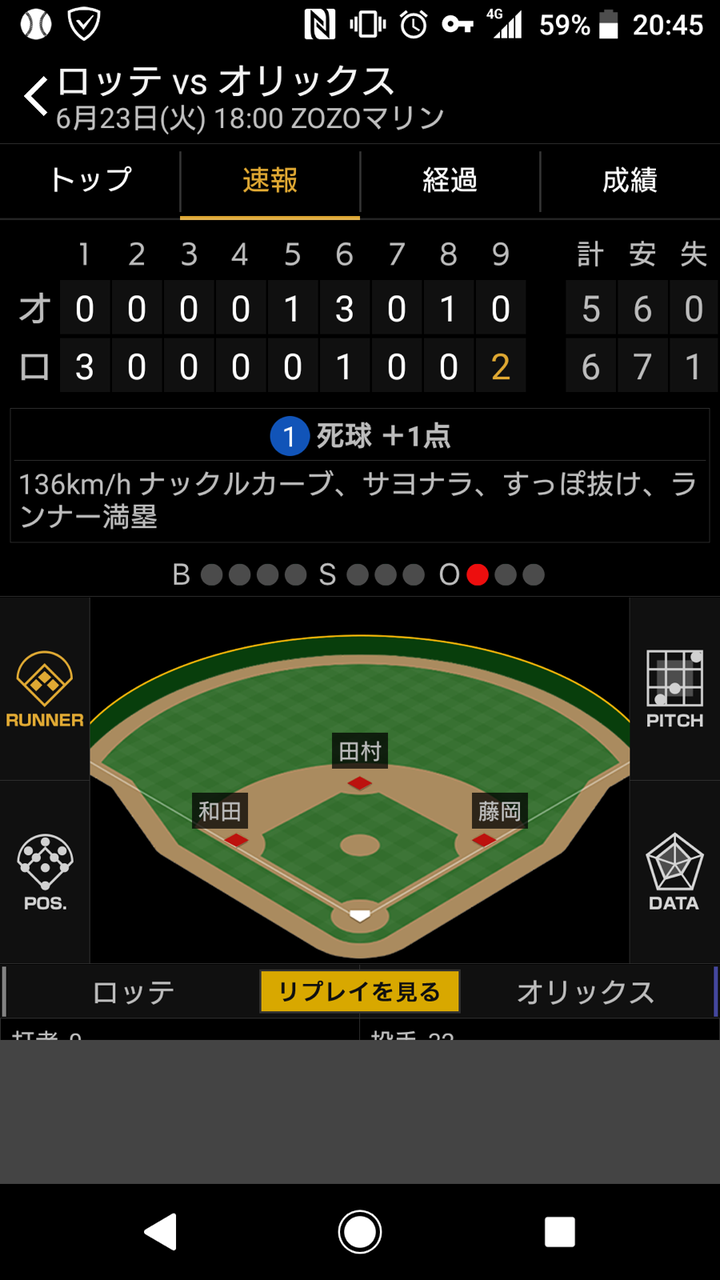The image size is (720, 1280).
Task: Select the 速報 tab
Action: coord(270,181)
